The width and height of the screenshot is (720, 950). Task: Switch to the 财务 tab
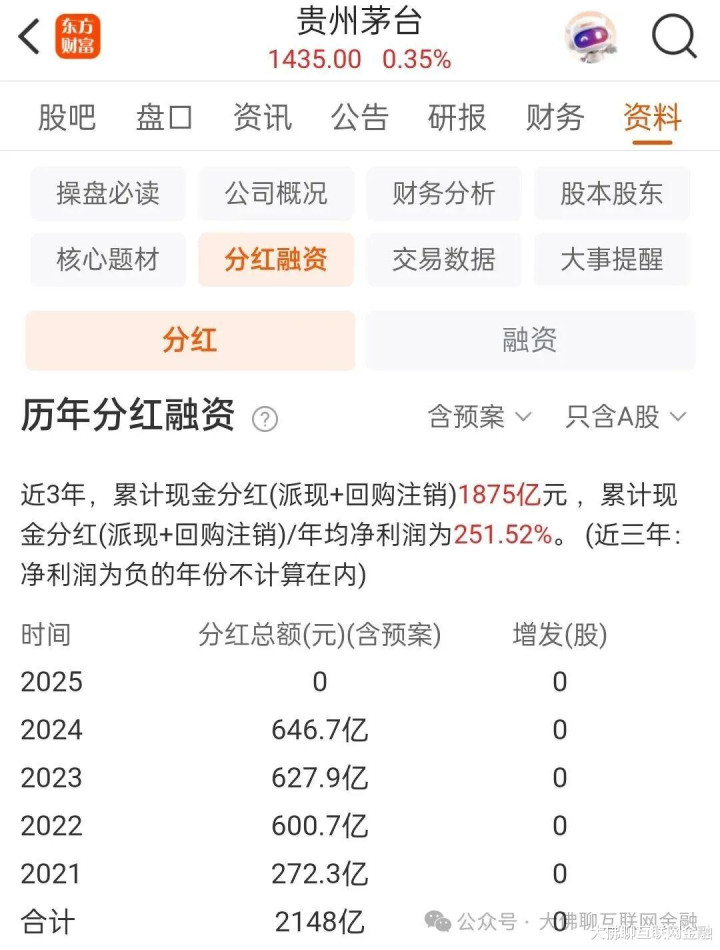(555, 117)
